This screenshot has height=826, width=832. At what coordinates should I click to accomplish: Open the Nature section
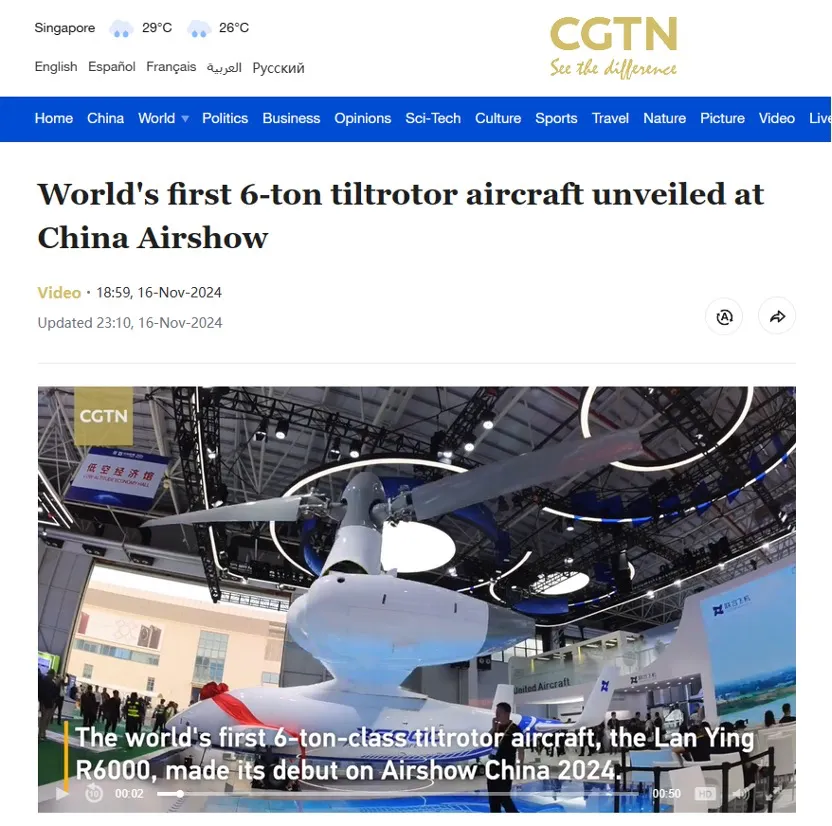point(664,118)
